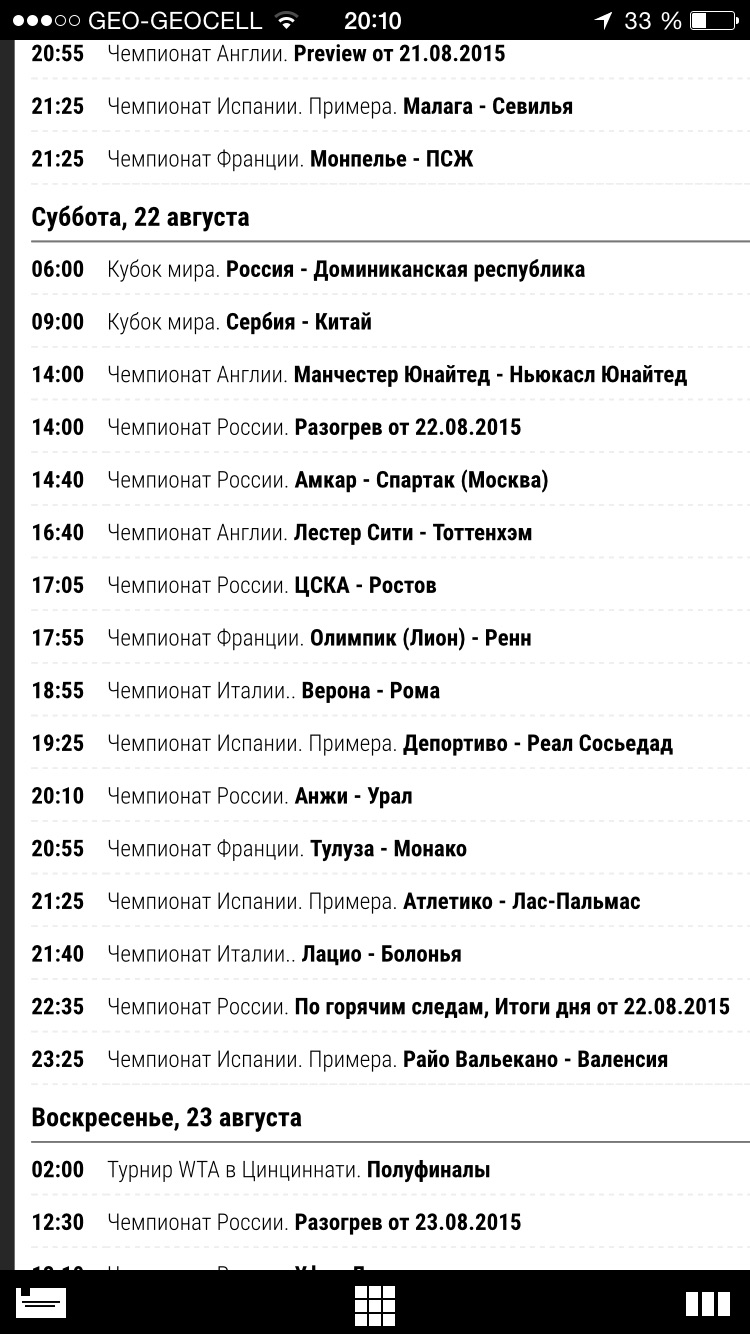Open the news card icon in bottom bar

41,1303
